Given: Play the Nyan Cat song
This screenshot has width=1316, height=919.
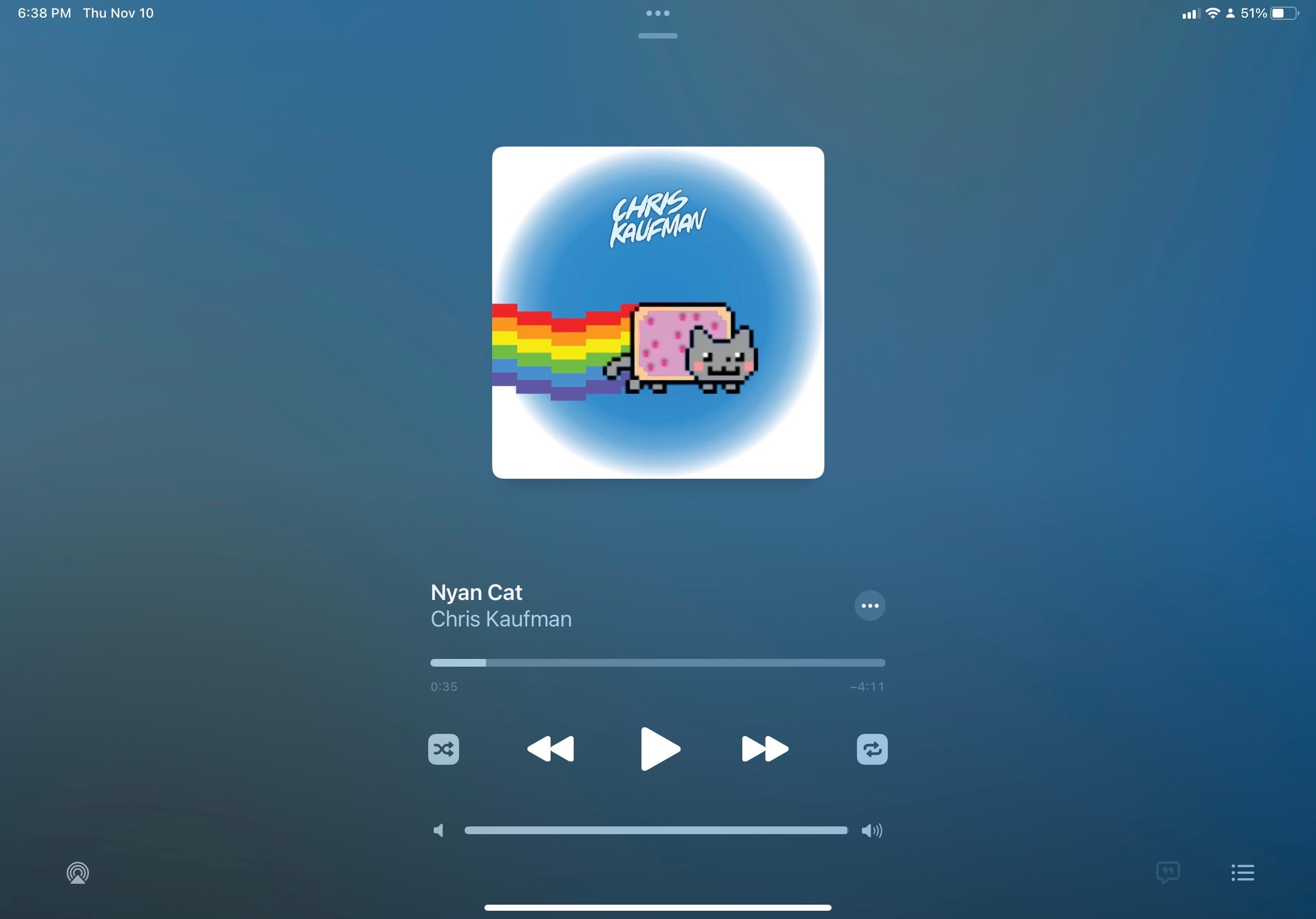Looking at the screenshot, I should click(659, 749).
